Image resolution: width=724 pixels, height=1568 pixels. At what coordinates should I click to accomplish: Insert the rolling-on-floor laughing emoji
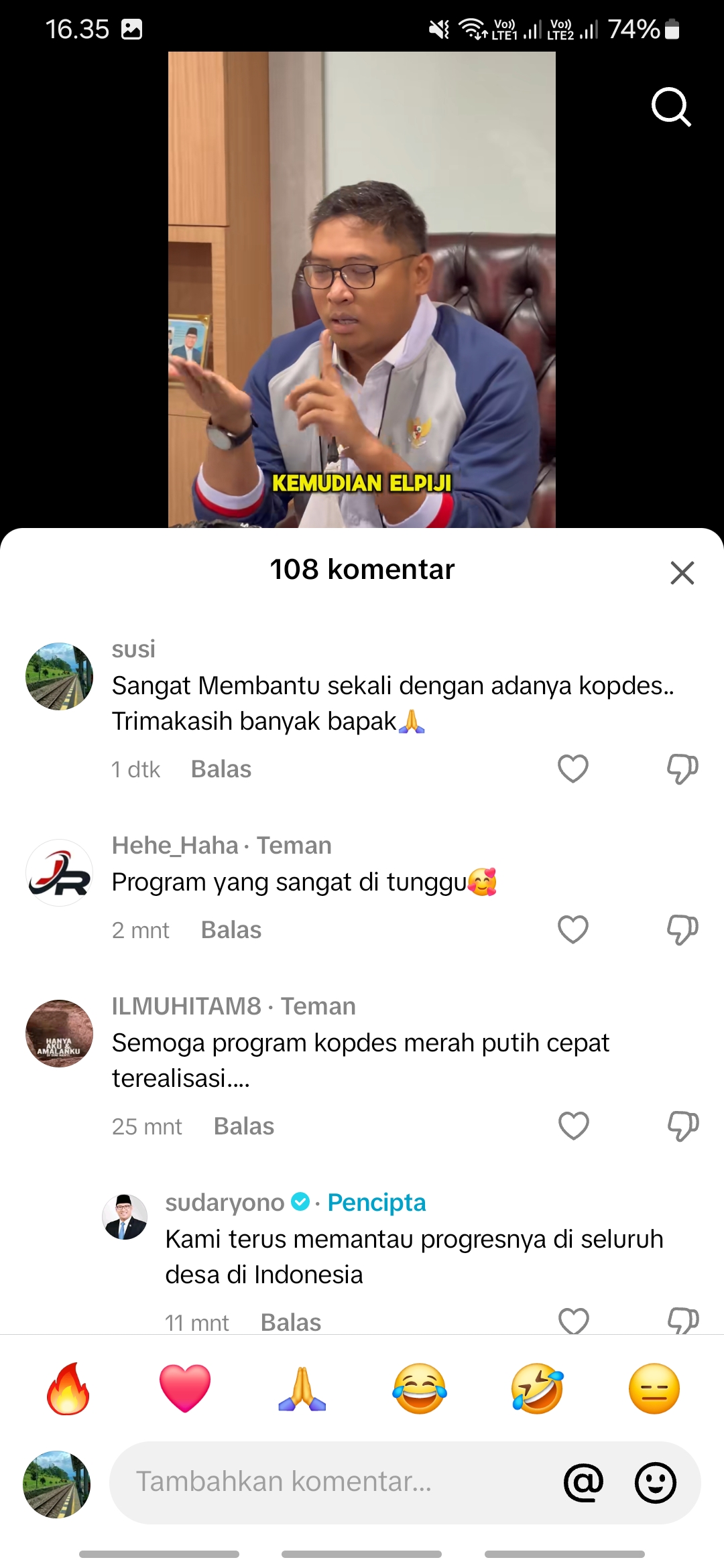click(537, 1388)
